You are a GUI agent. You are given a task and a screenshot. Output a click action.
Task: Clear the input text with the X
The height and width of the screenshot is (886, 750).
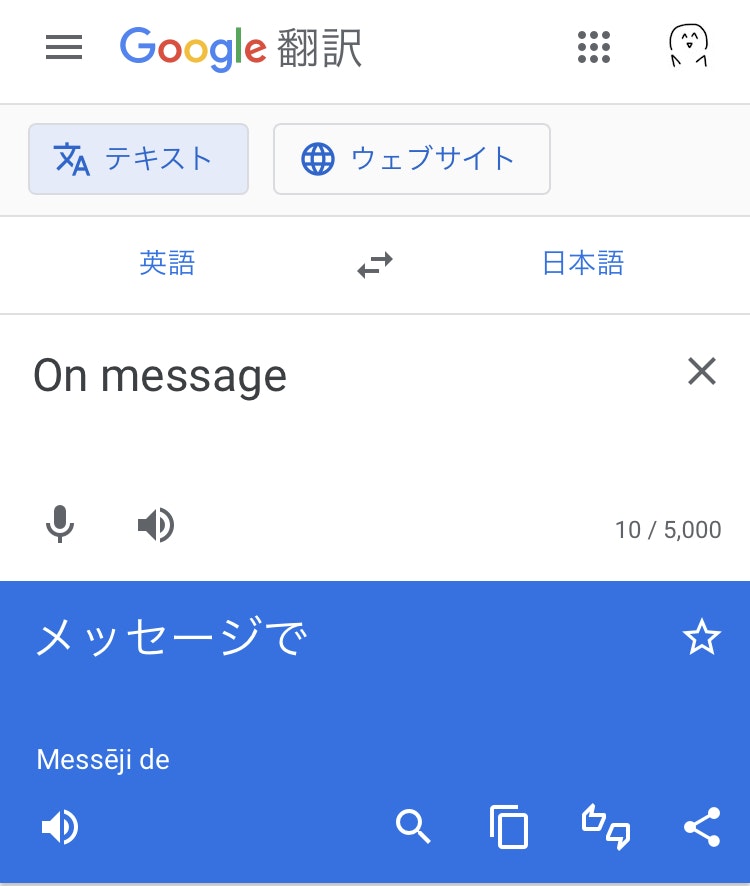702,371
